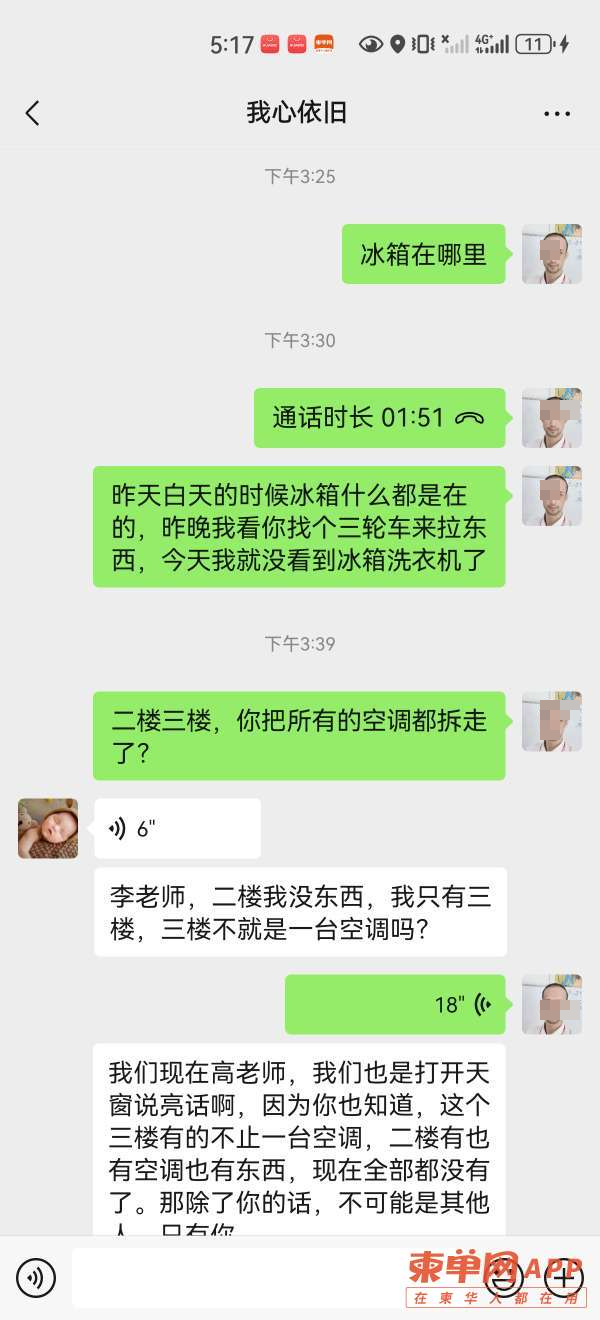The image size is (600, 1320).
Task: Play the 6-second voice message
Action: coord(177,828)
